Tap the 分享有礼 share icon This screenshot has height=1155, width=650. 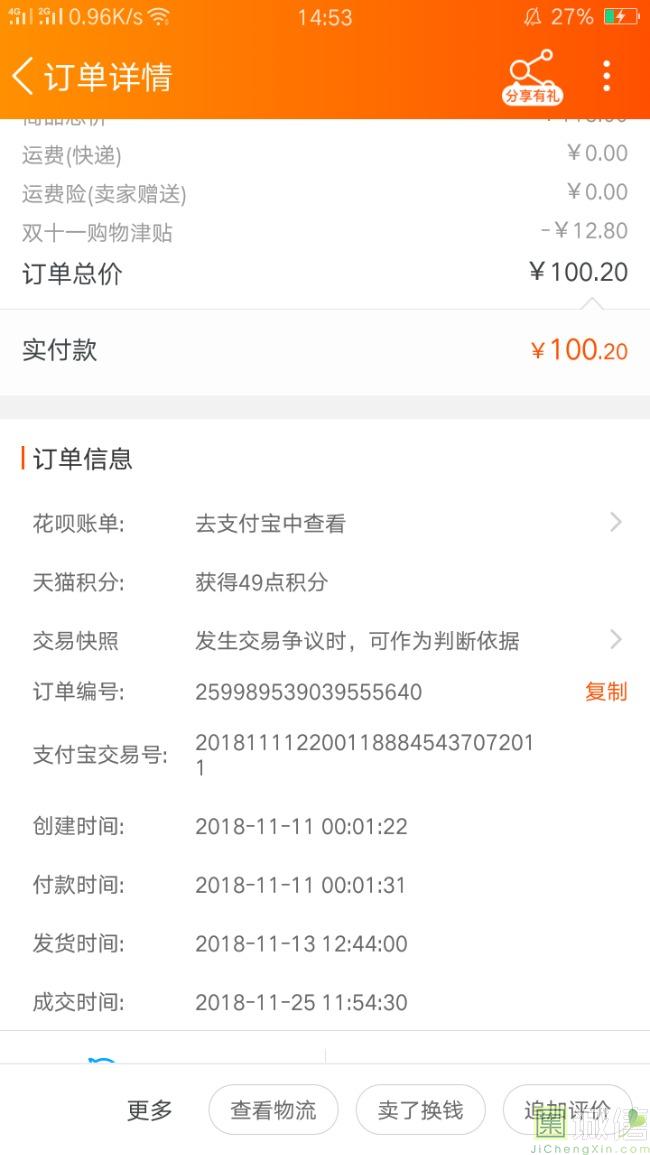(533, 77)
